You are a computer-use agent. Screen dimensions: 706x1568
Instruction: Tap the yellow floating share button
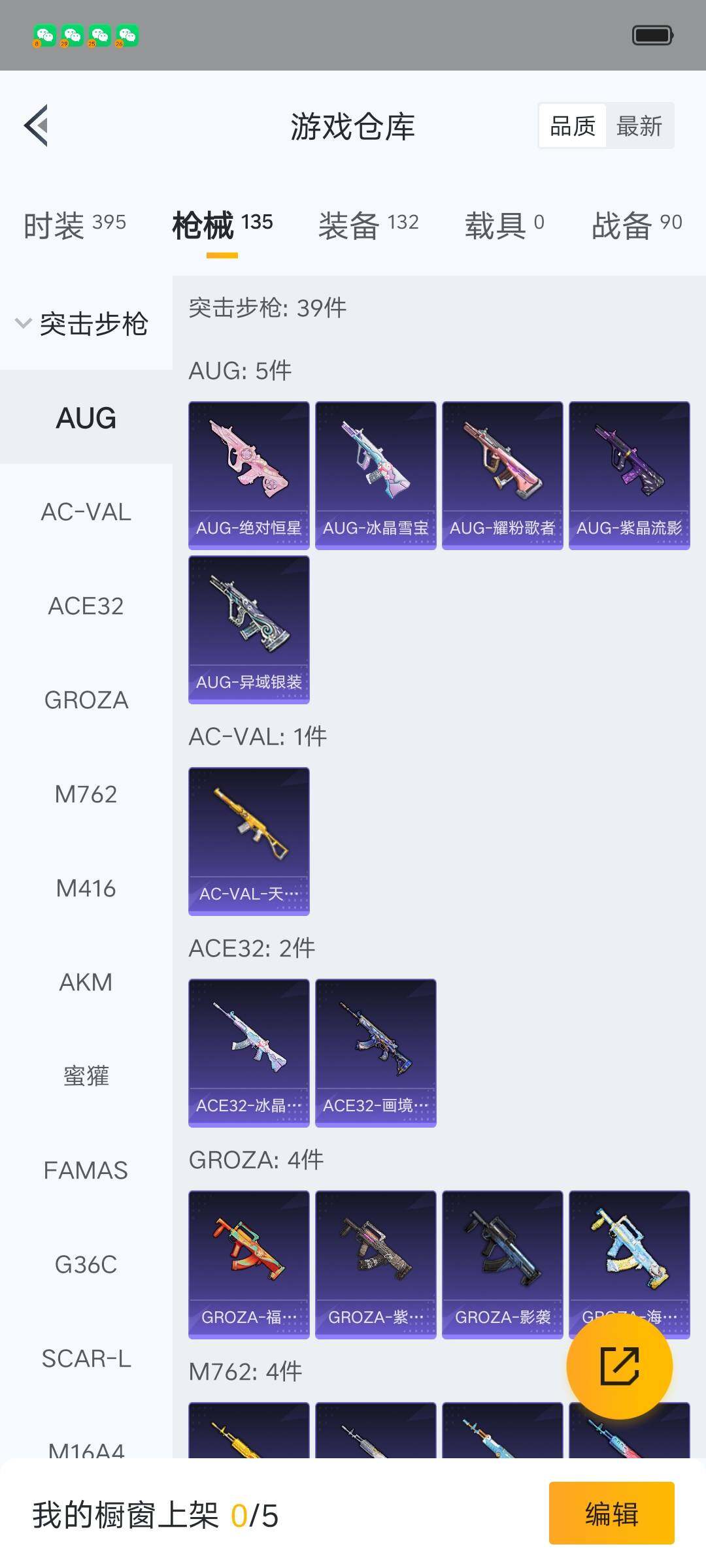(619, 1366)
